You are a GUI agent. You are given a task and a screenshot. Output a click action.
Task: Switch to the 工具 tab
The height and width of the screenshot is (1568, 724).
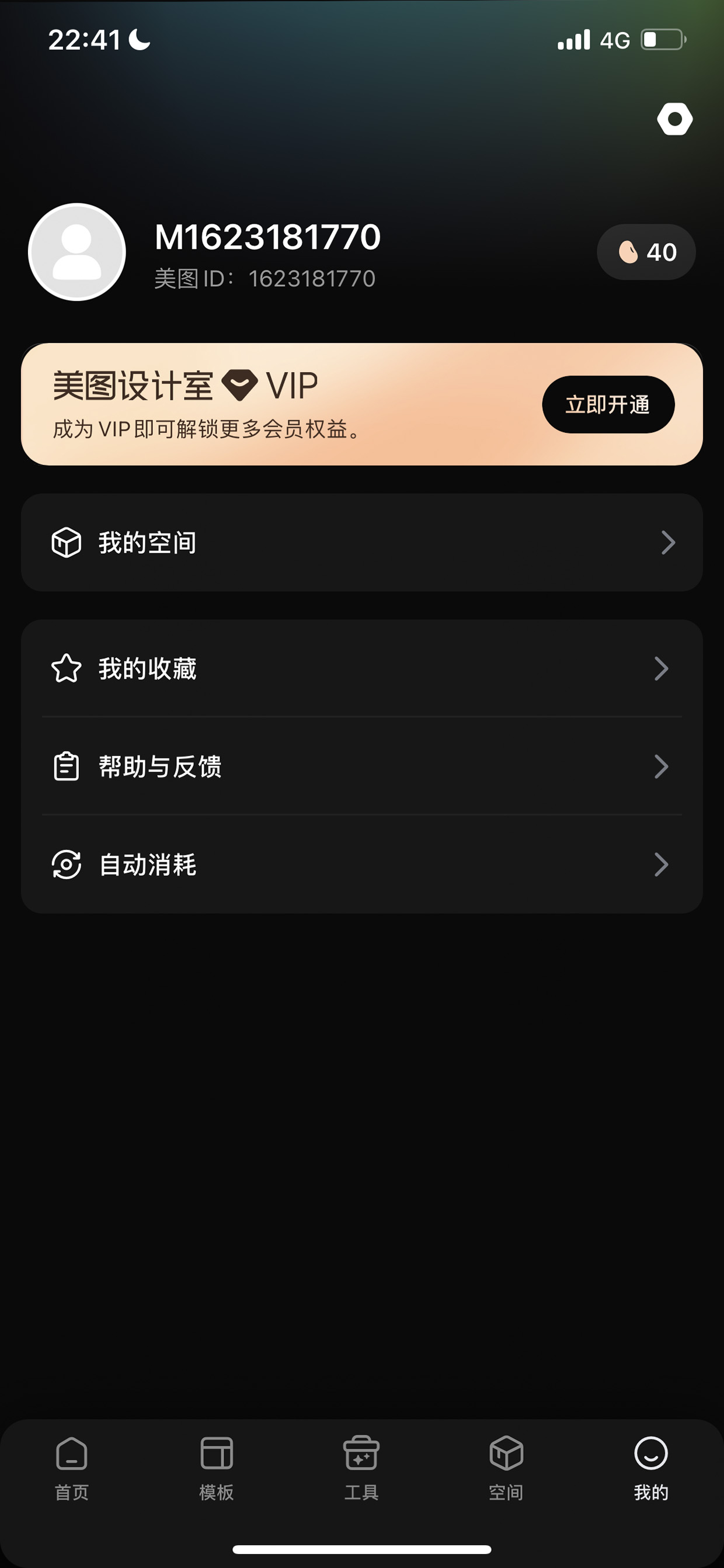click(361, 1469)
